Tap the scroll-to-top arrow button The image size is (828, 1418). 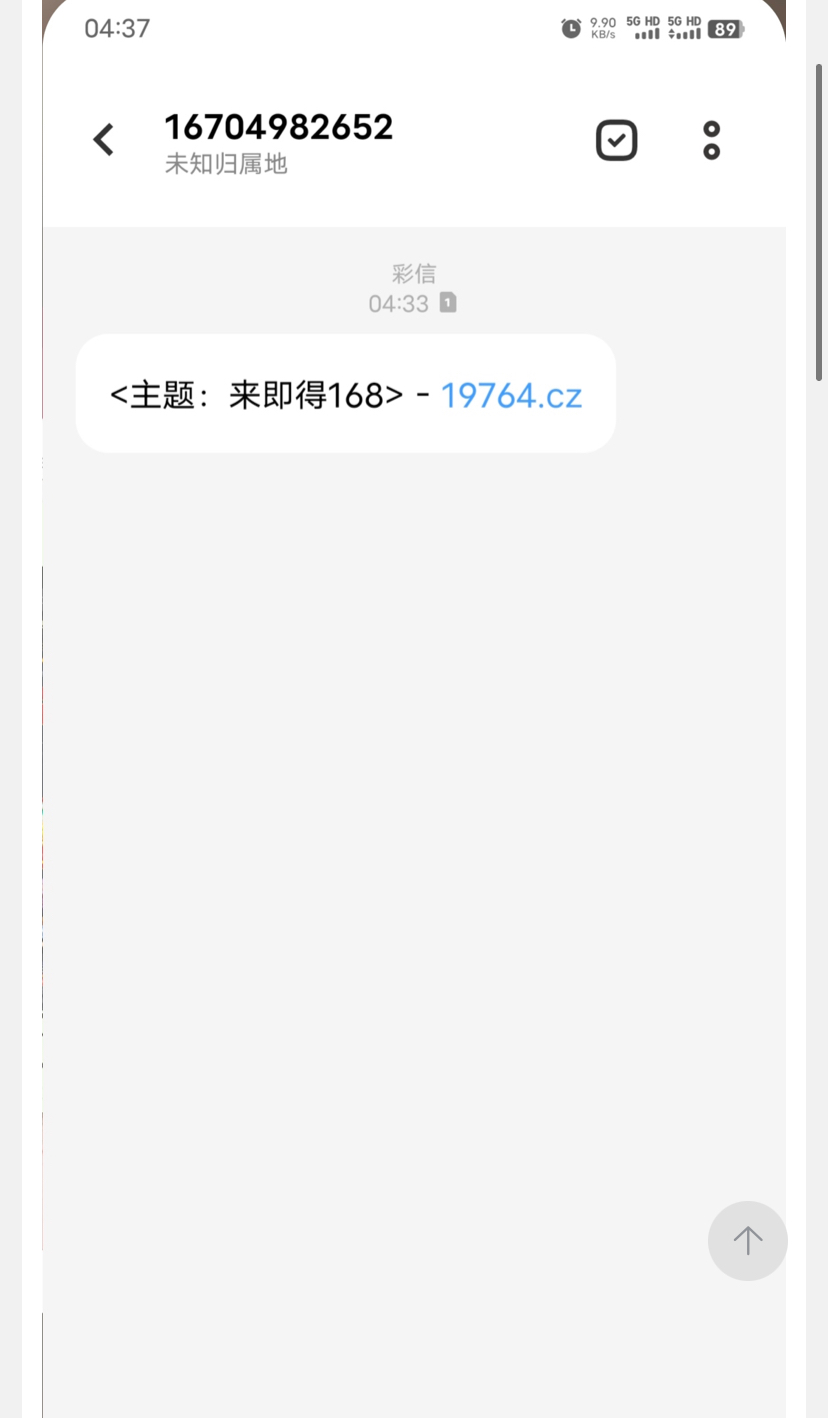coord(747,1240)
